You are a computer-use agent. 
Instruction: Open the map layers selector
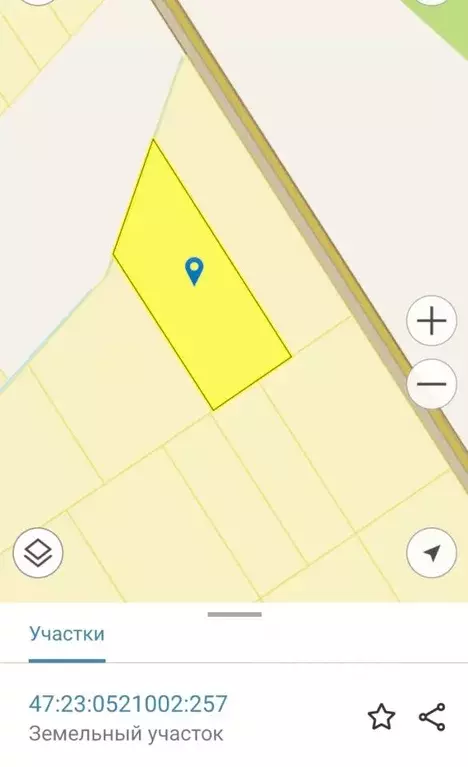38,553
